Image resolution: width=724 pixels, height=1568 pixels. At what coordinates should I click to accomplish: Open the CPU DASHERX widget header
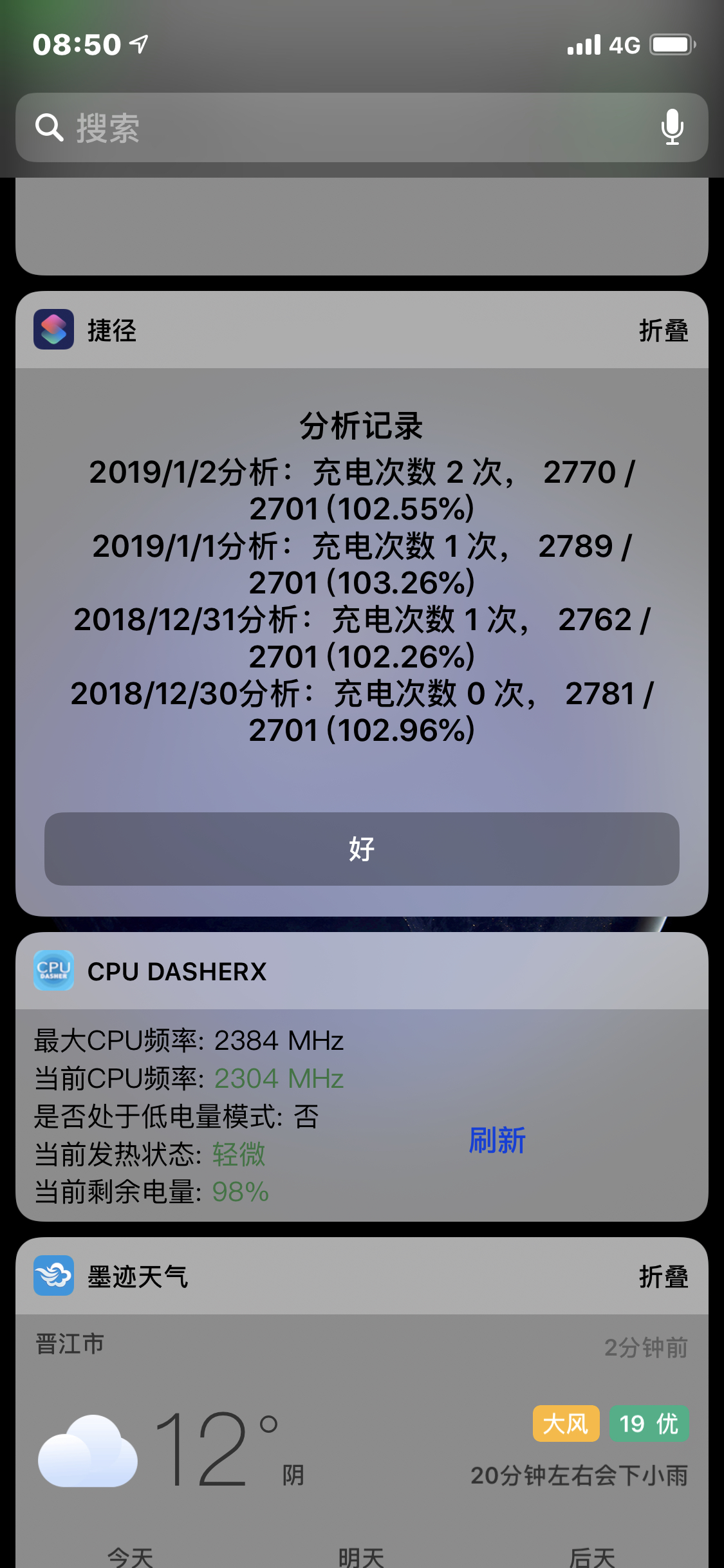coord(362,971)
